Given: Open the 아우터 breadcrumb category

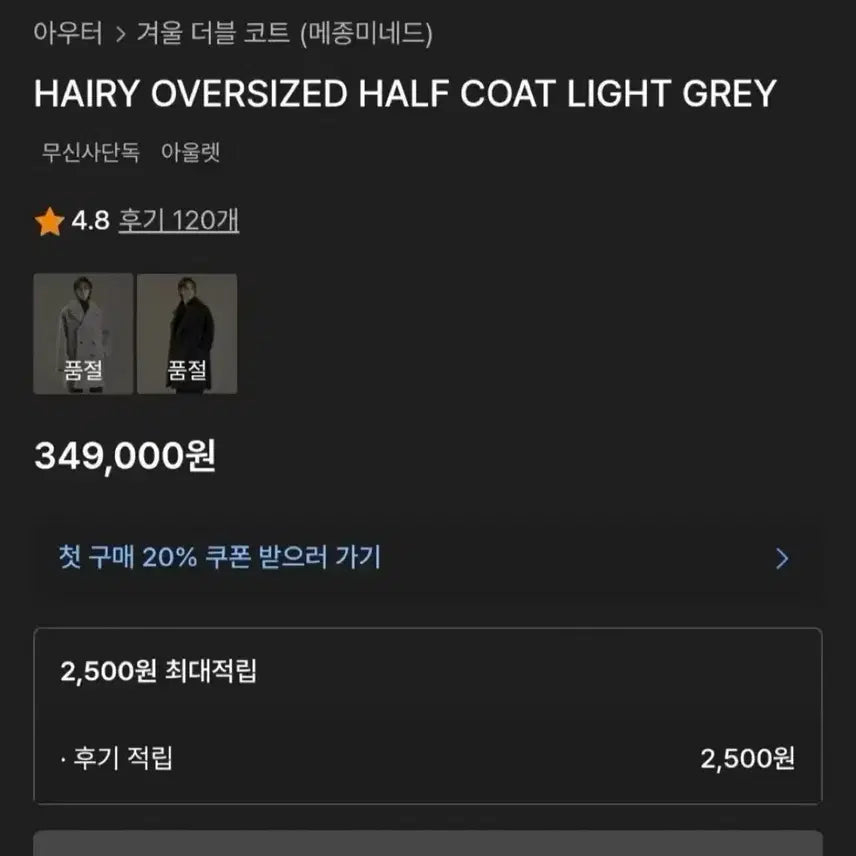Looking at the screenshot, I should (68, 34).
